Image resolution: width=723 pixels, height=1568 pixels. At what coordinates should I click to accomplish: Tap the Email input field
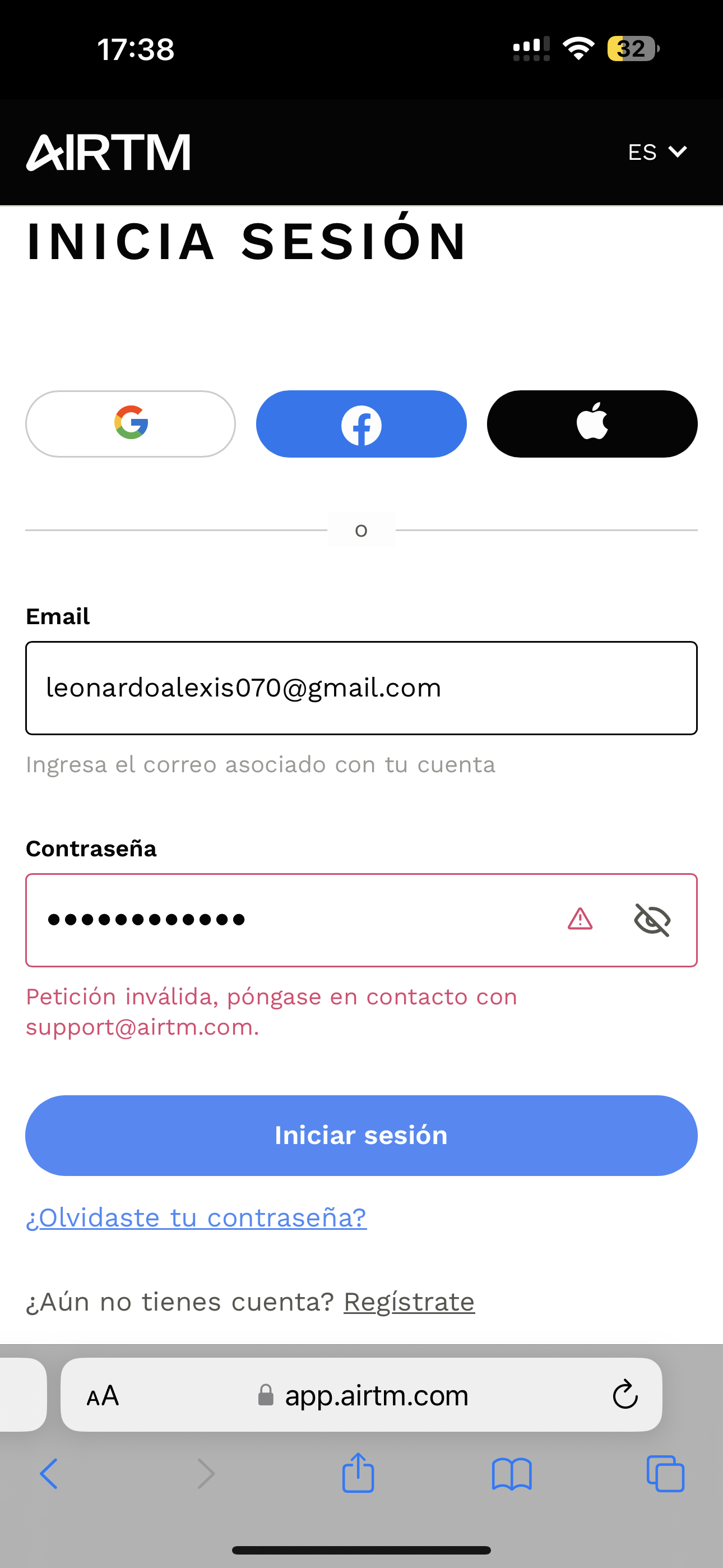[x=361, y=688]
